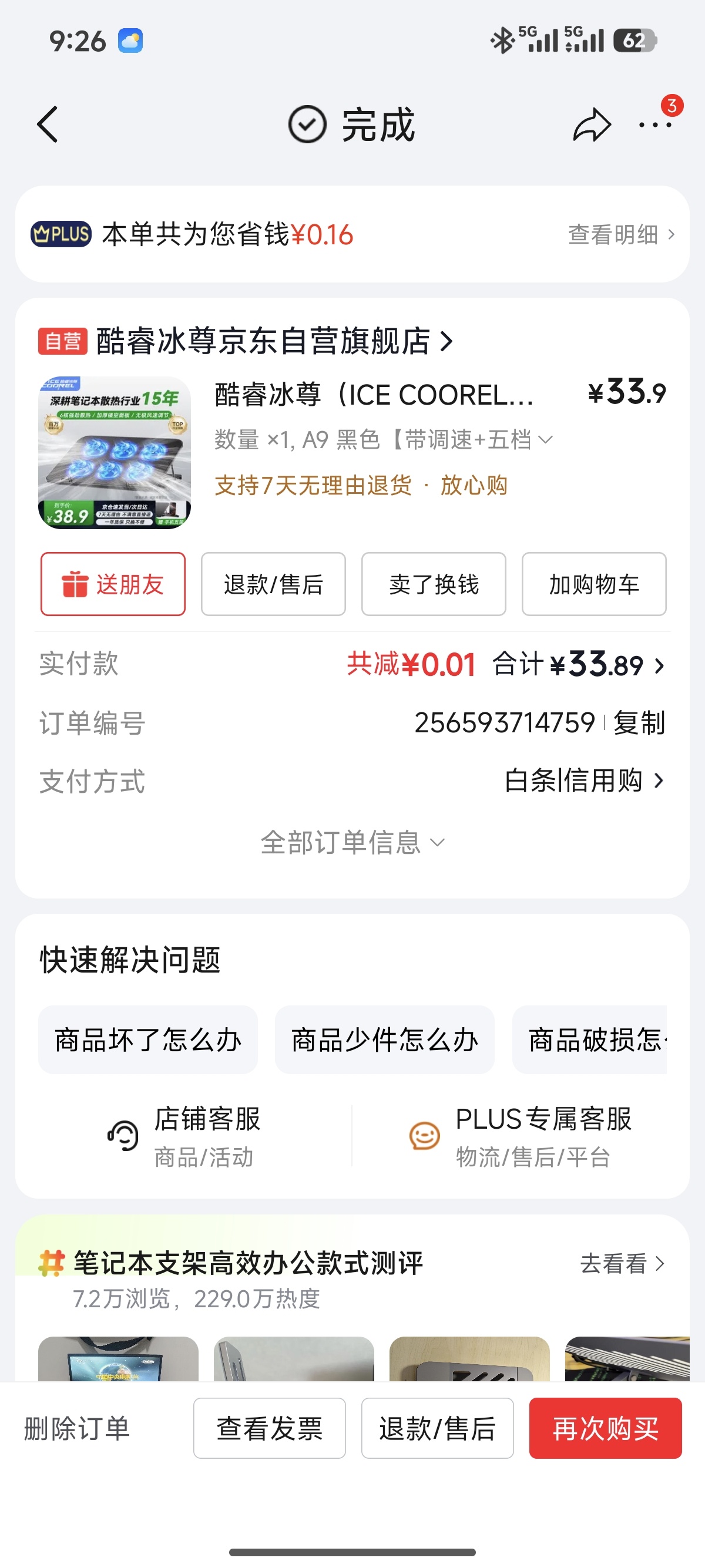The image size is (705, 1568).
Task: View PLUS savings details (查看明细)
Action: click(620, 234)
